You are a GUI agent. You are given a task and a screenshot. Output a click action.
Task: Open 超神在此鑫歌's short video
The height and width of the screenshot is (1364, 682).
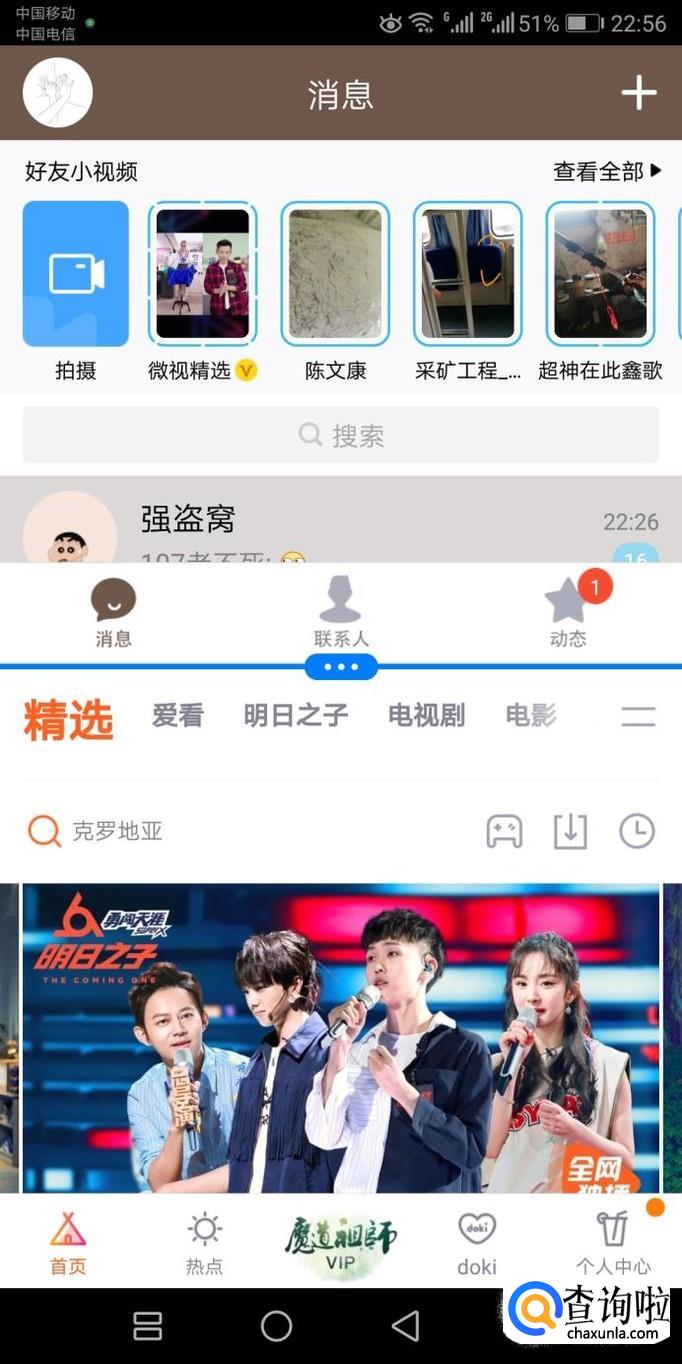600,274
